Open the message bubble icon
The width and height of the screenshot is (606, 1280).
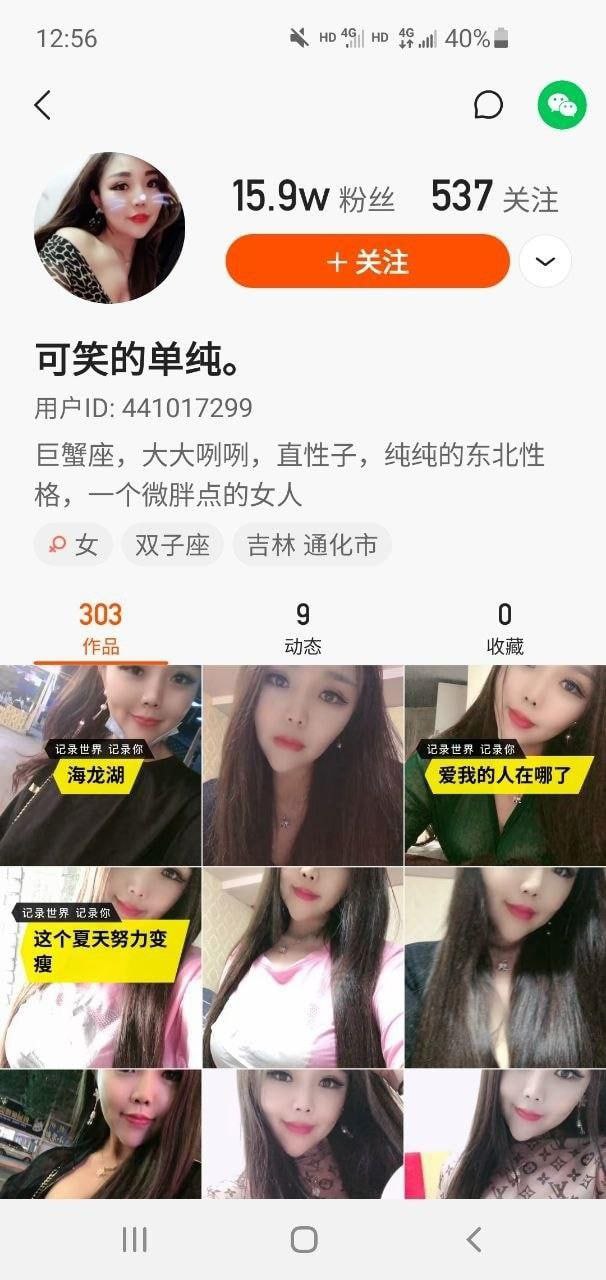pyautogui.click(x=488, y=105)
